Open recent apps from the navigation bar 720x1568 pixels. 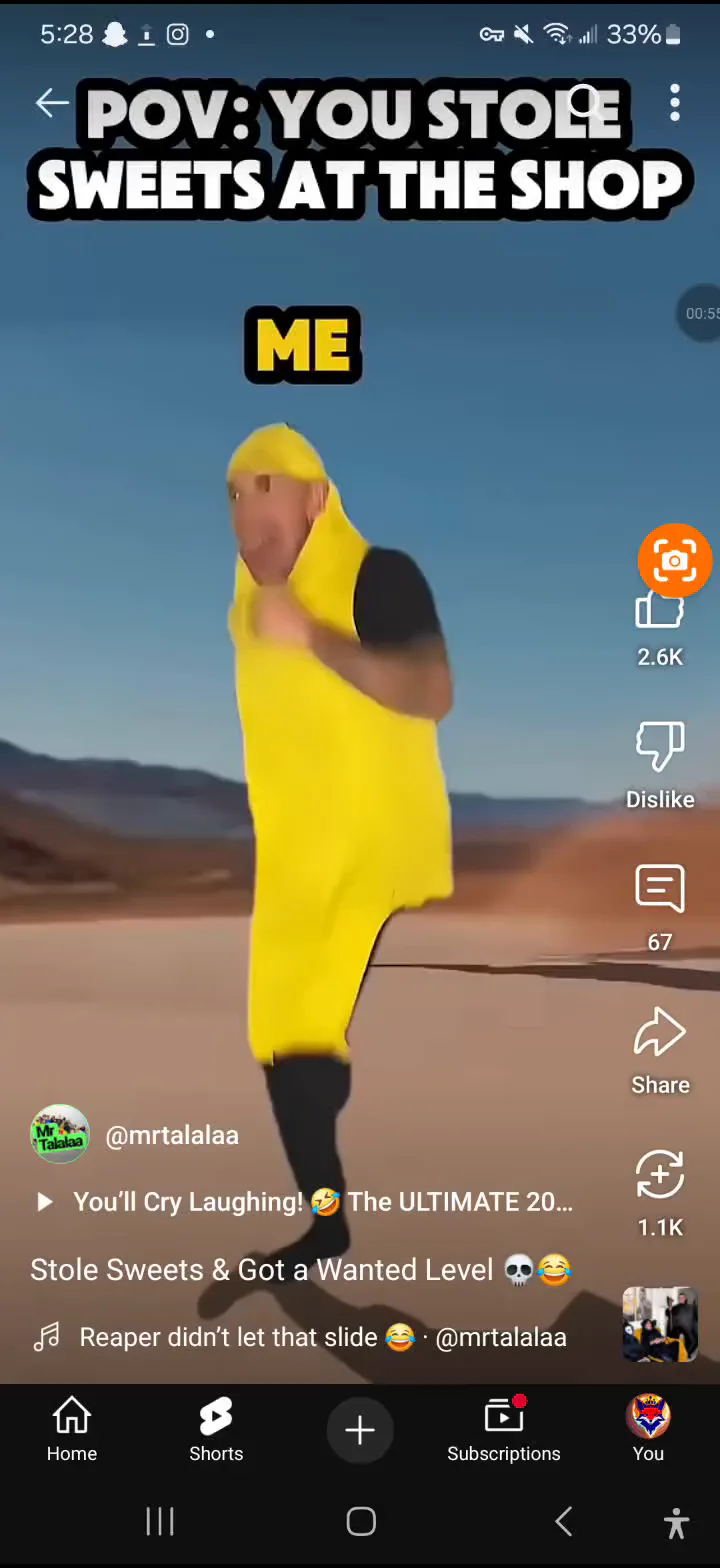[x=160, y=1522]
